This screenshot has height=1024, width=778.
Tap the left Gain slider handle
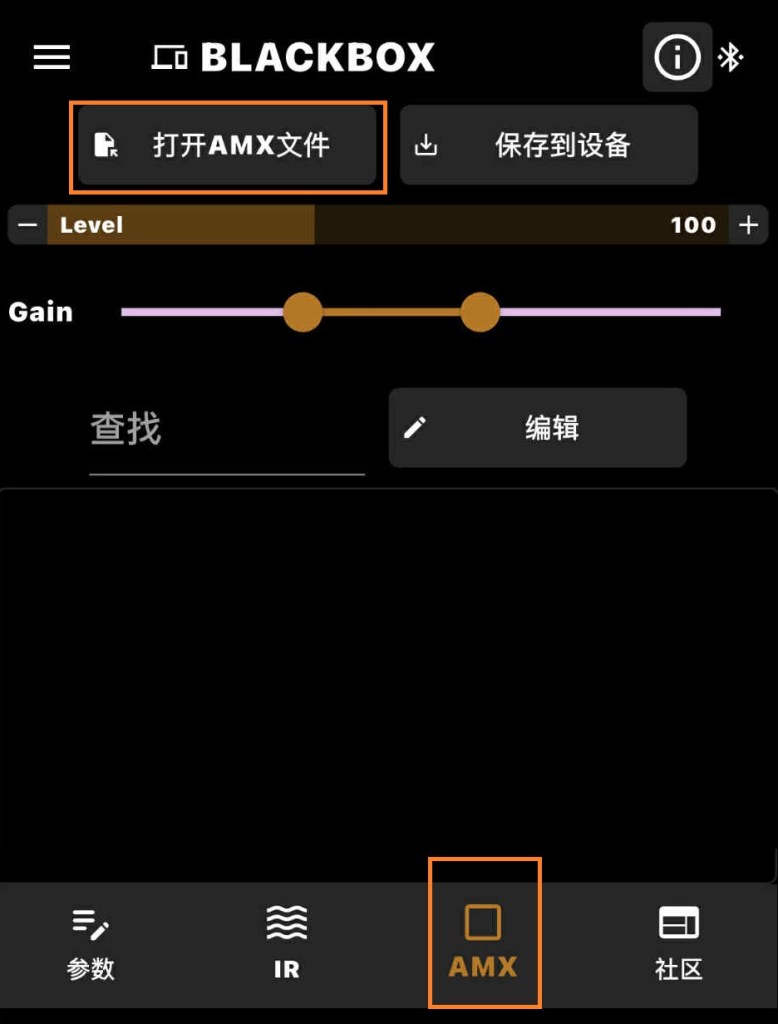[303, 312]
